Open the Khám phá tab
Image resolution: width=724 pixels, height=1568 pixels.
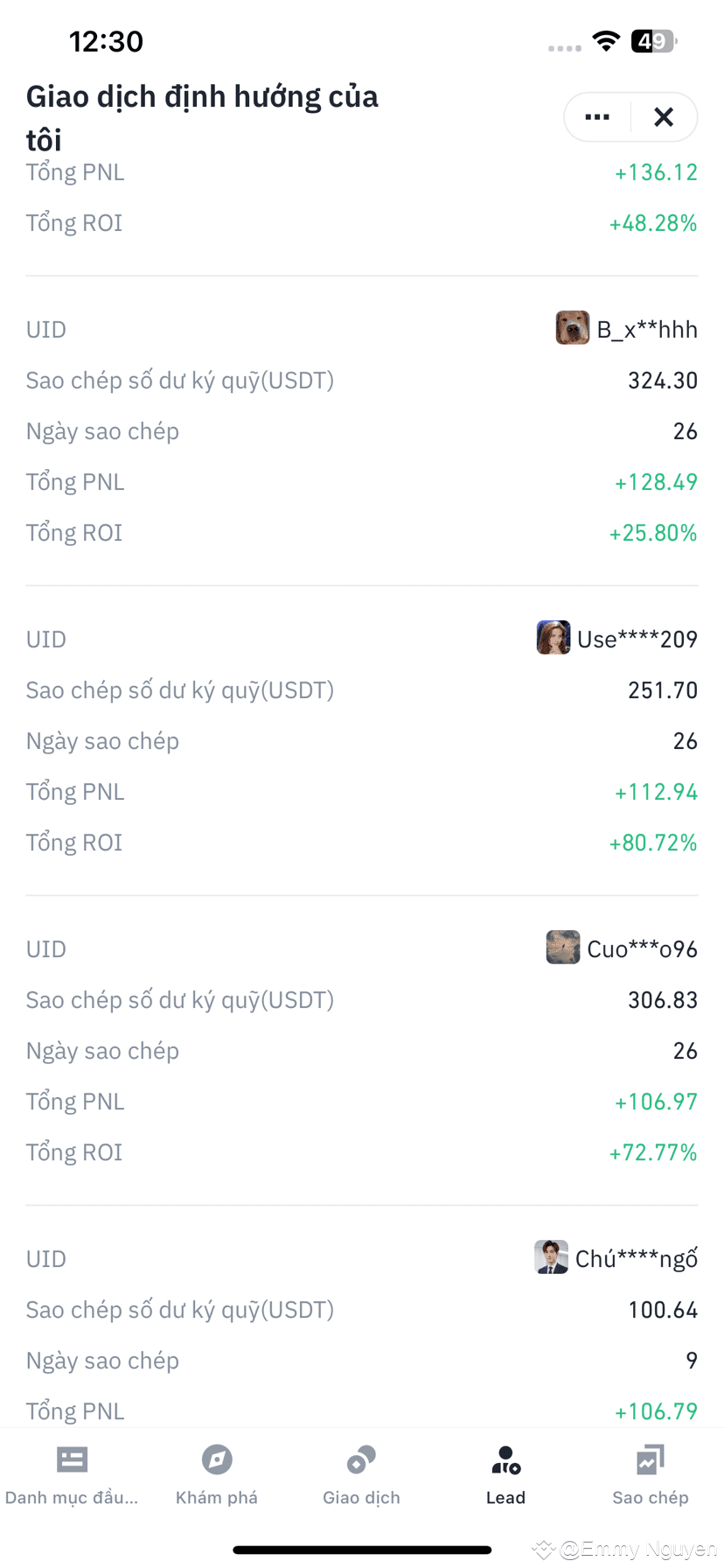coord(217,1475)
